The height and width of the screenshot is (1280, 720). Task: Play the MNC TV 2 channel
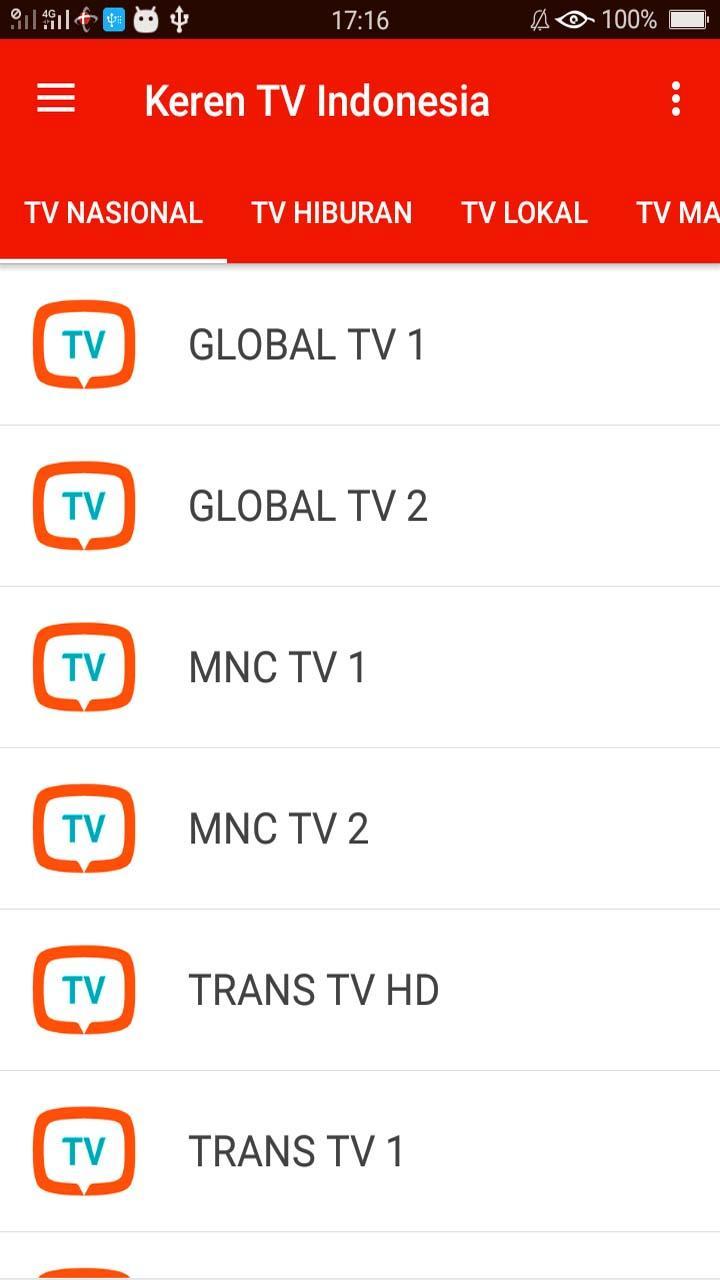pos(360,829)
